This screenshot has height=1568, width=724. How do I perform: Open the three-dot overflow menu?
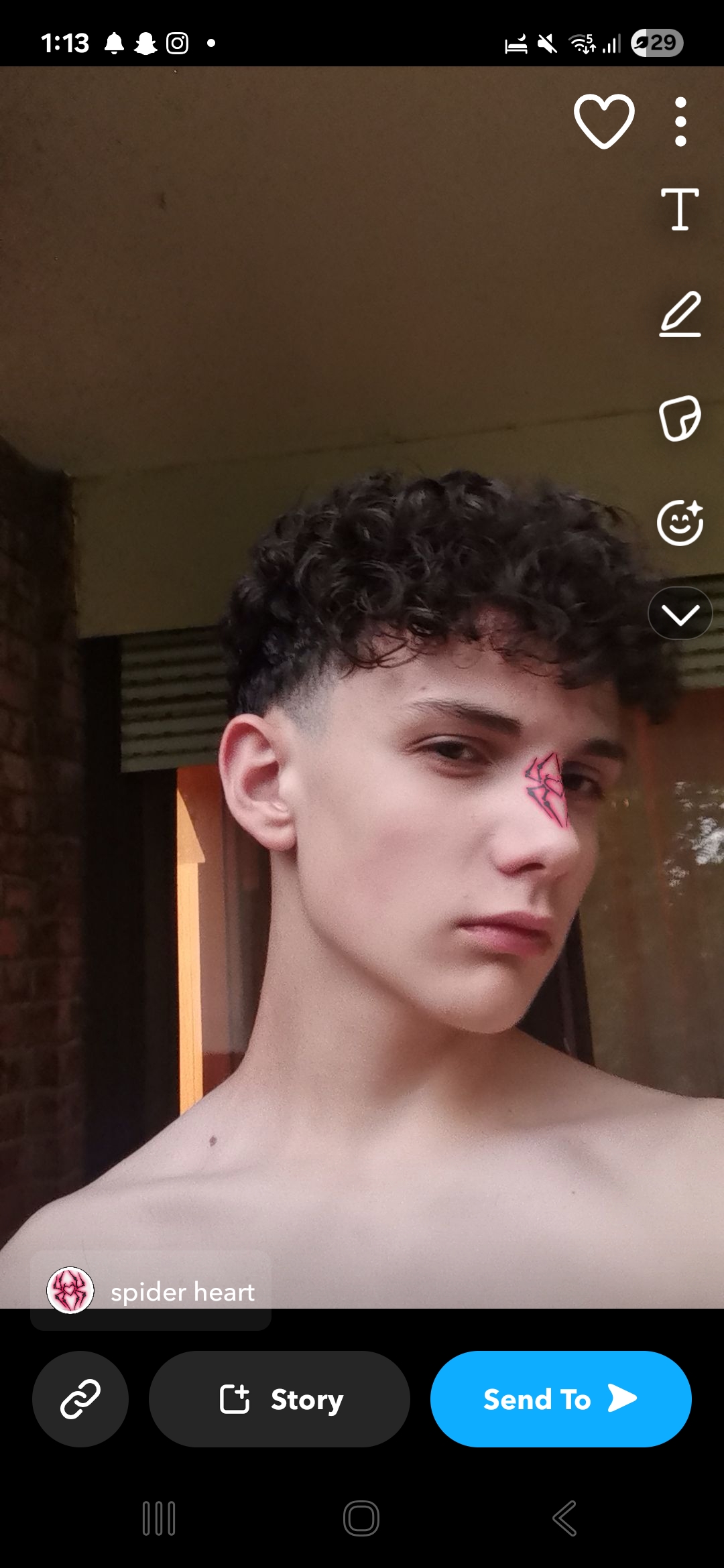click(x=680, y=122)
